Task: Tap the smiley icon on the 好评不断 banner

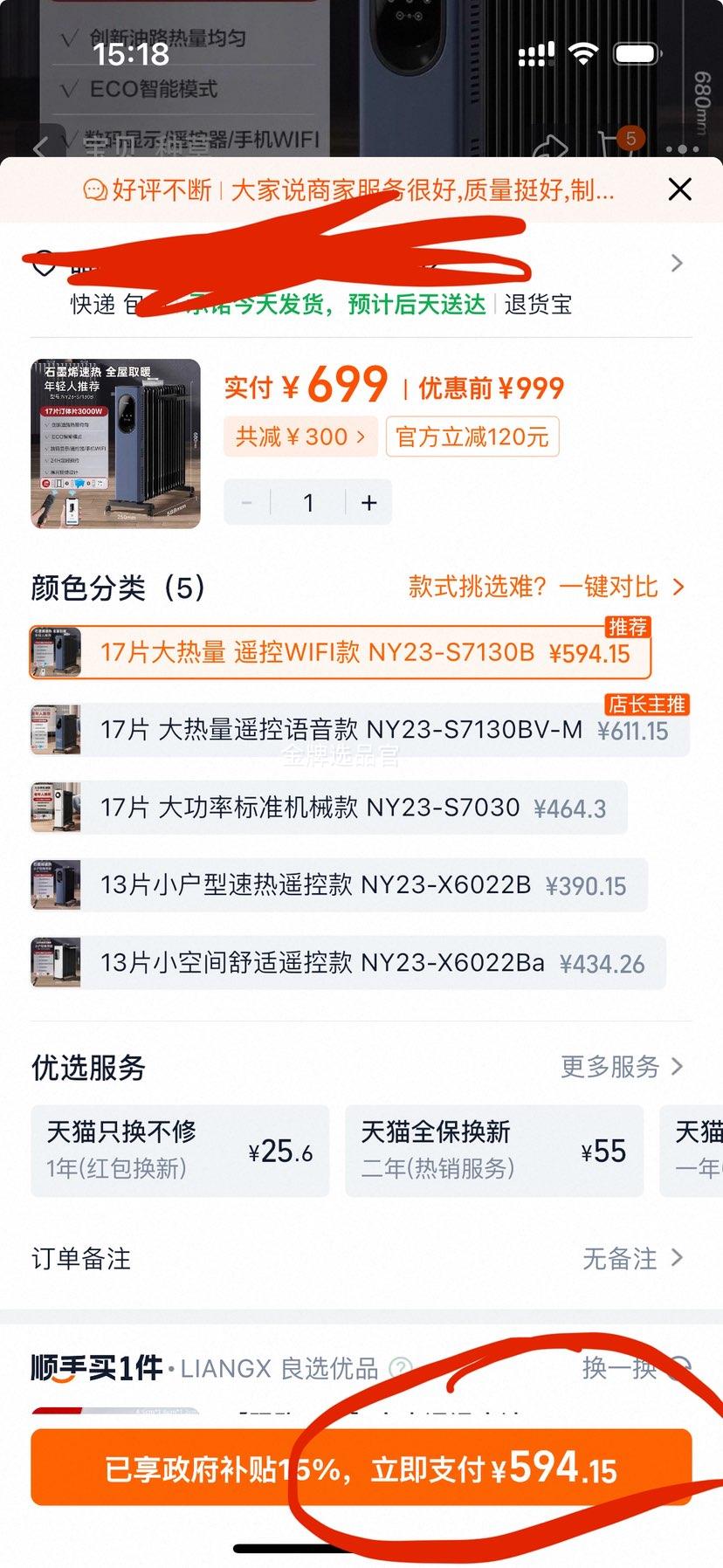Action: (x=94, y=190)
